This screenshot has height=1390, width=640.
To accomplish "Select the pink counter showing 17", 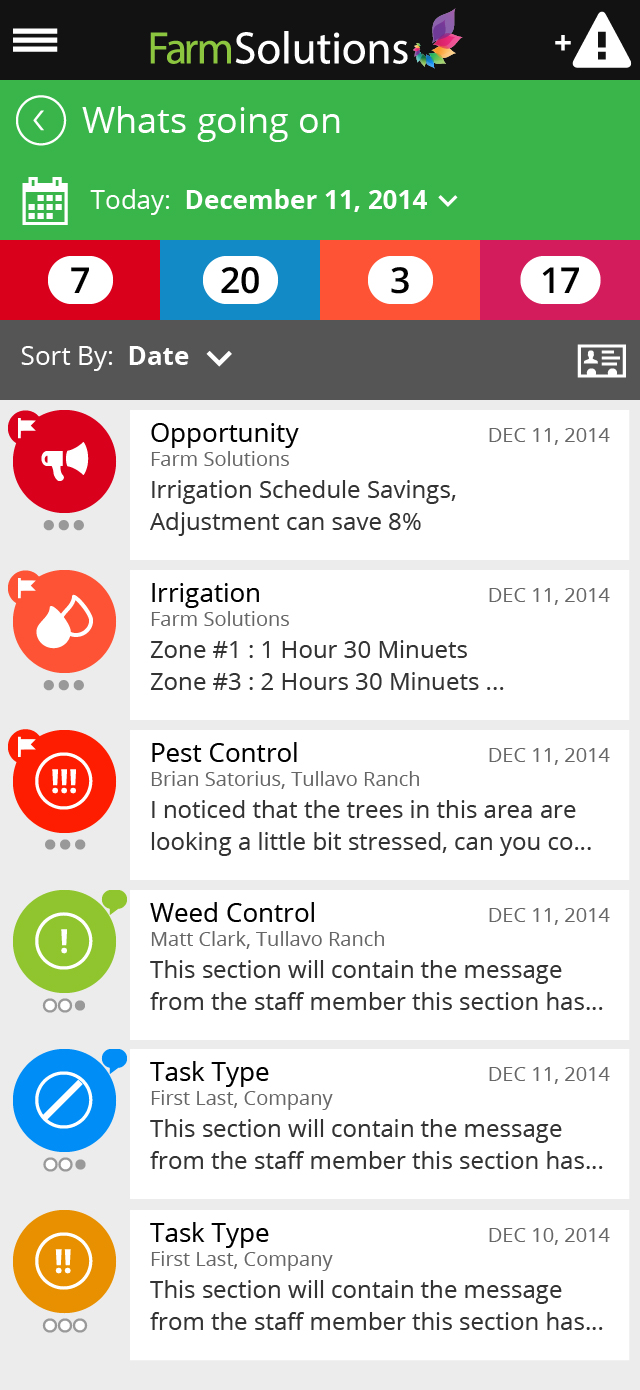I will coord(560,280).
